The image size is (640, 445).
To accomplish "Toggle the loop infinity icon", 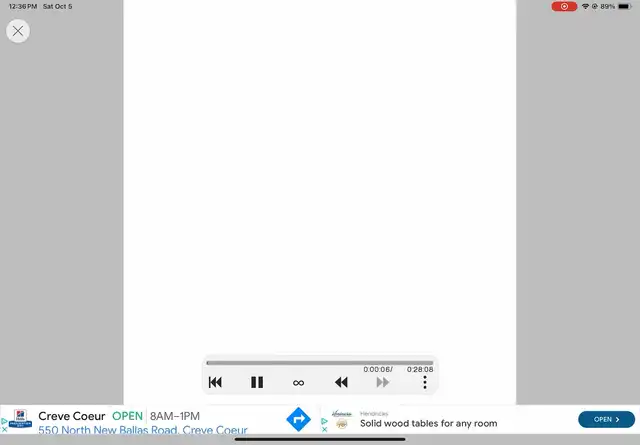I will 298,383.
